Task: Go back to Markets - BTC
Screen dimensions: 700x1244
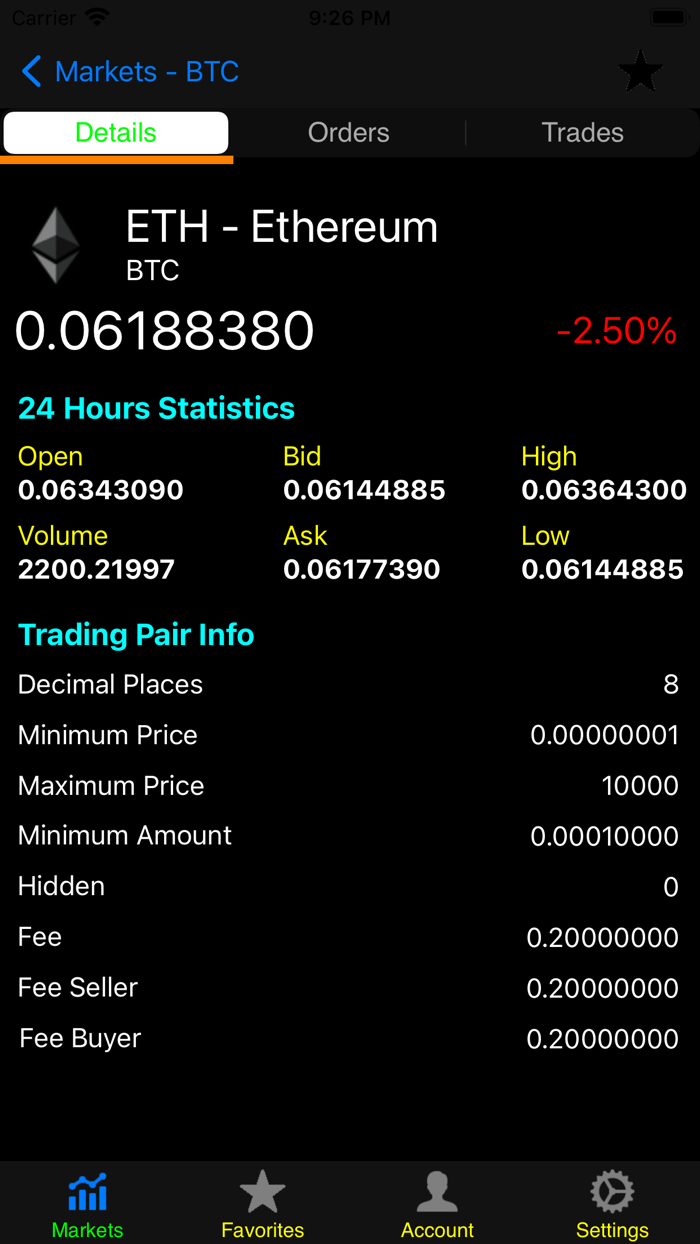Action: point(130,72)
